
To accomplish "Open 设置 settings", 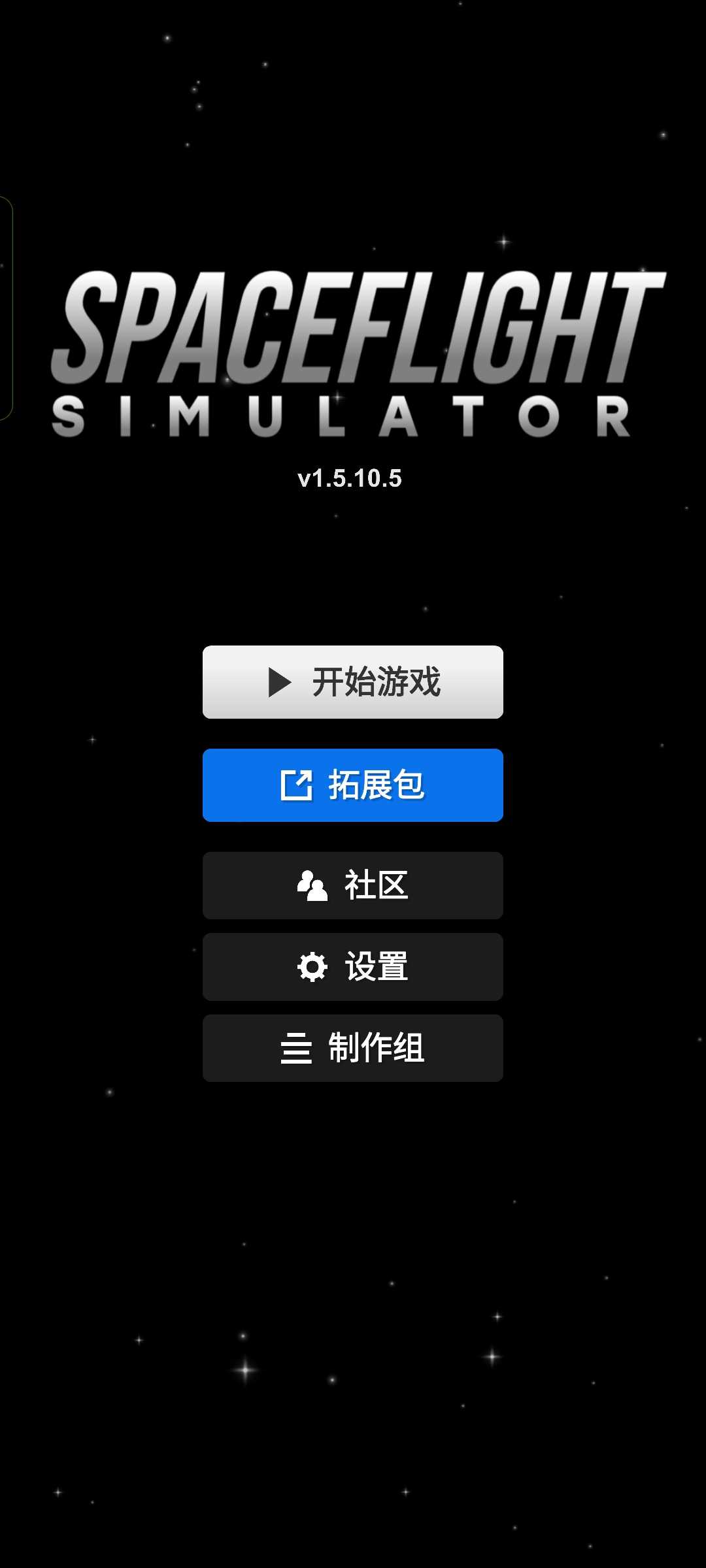I will point(353,967).
